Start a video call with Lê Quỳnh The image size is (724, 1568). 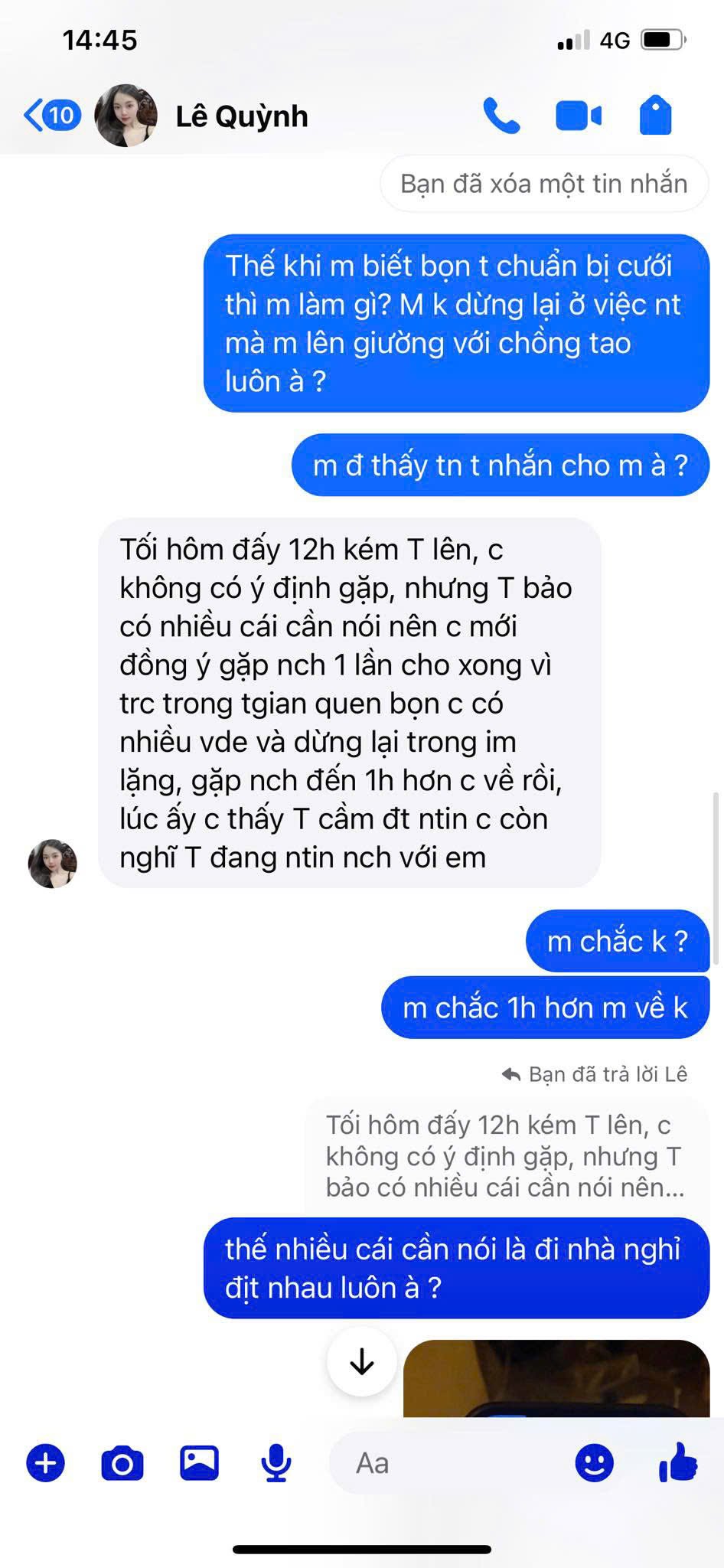[x=578, y=116]
